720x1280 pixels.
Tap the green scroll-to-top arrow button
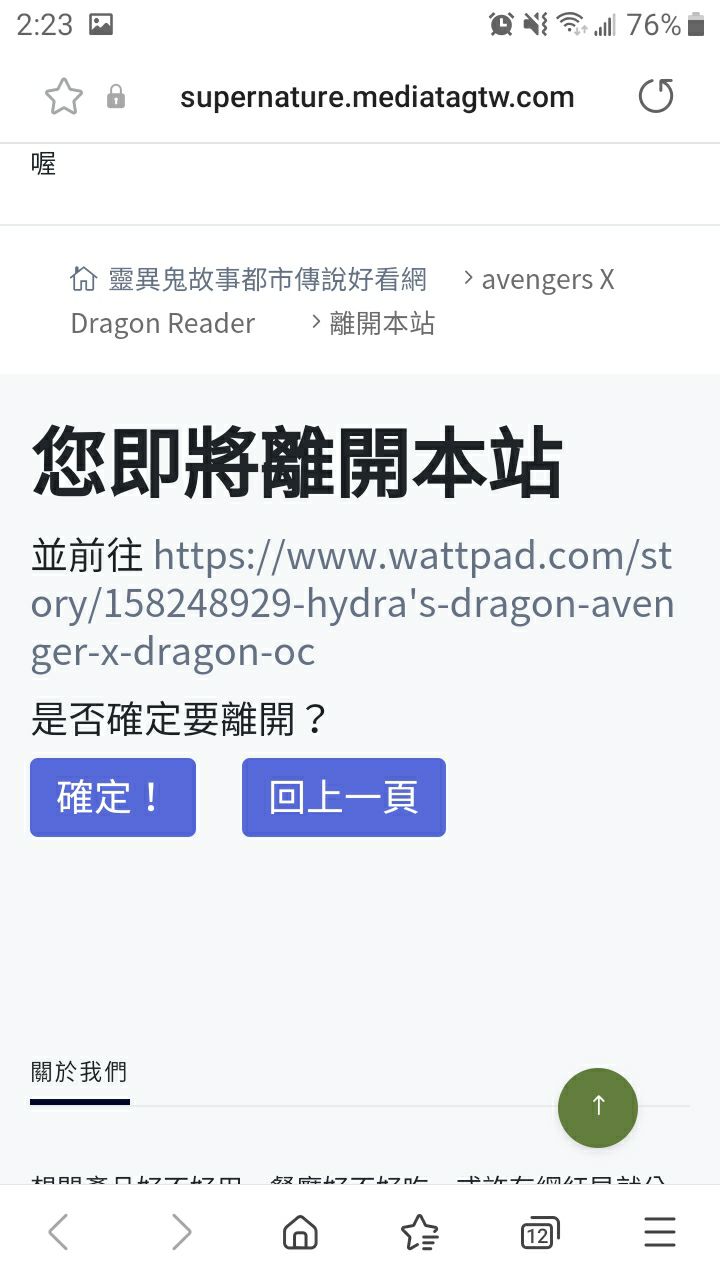598,1107
